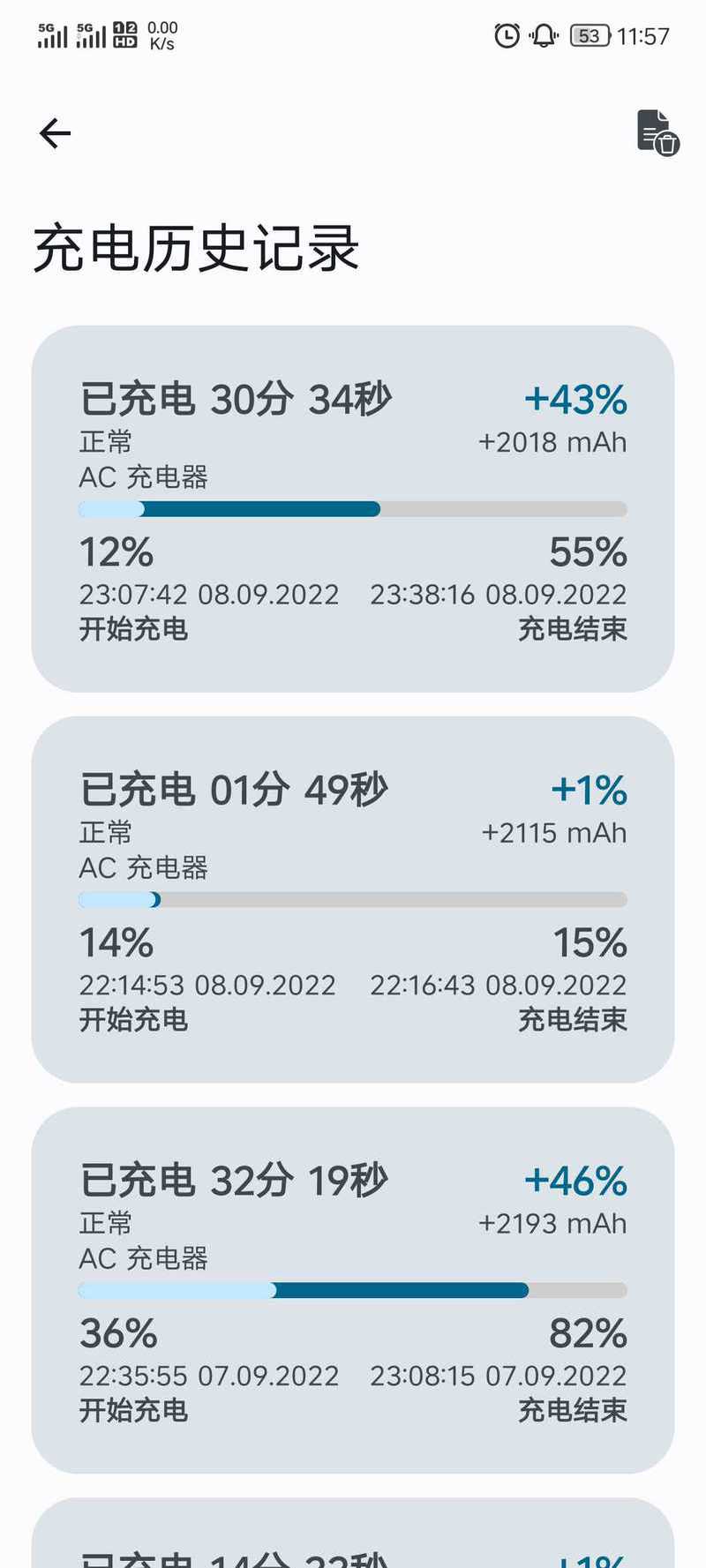706x1568 pixels.
Task: Clear charging history with the trash icon
Action: [657, 133]
